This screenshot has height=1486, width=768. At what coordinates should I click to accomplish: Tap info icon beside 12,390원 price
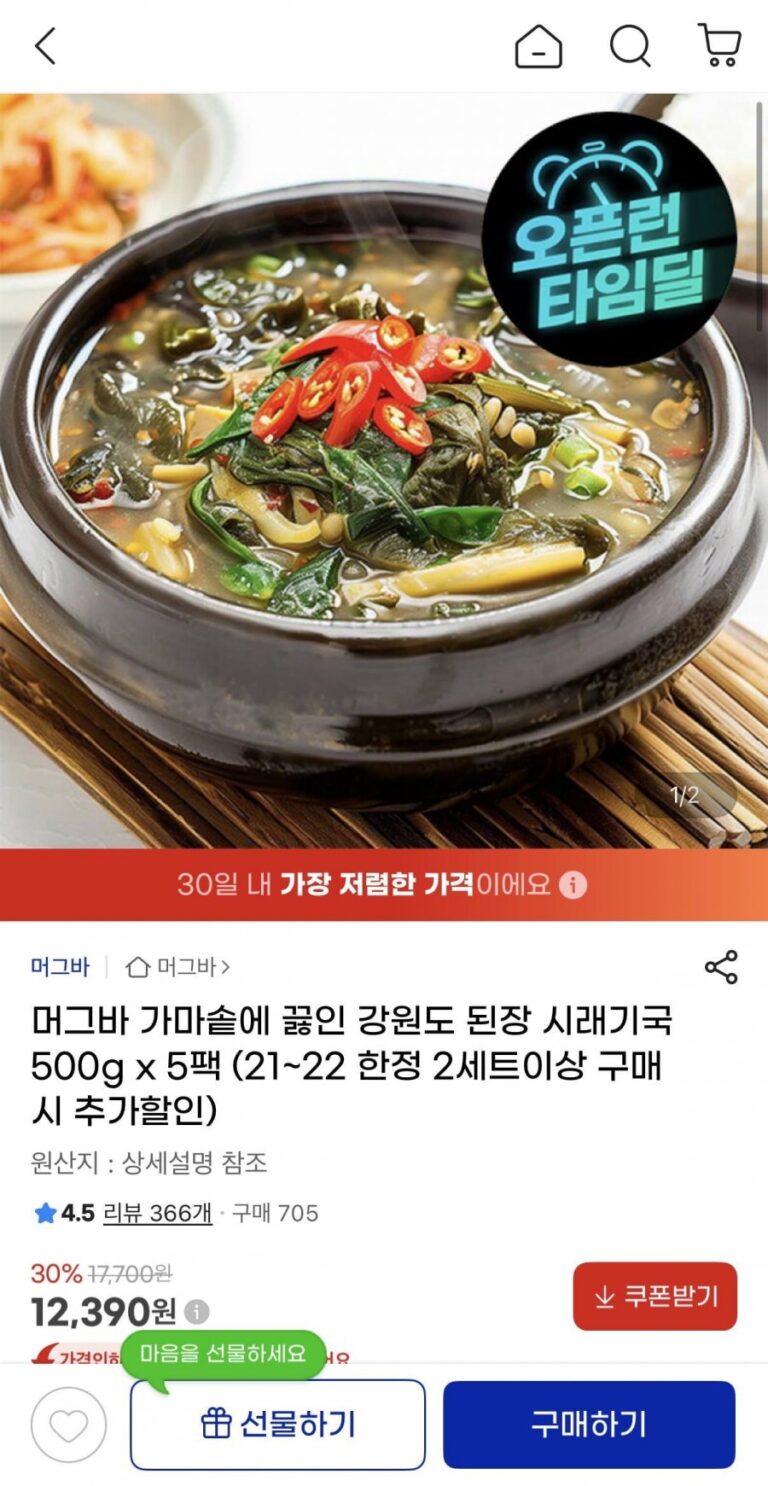pos(198,1311)
